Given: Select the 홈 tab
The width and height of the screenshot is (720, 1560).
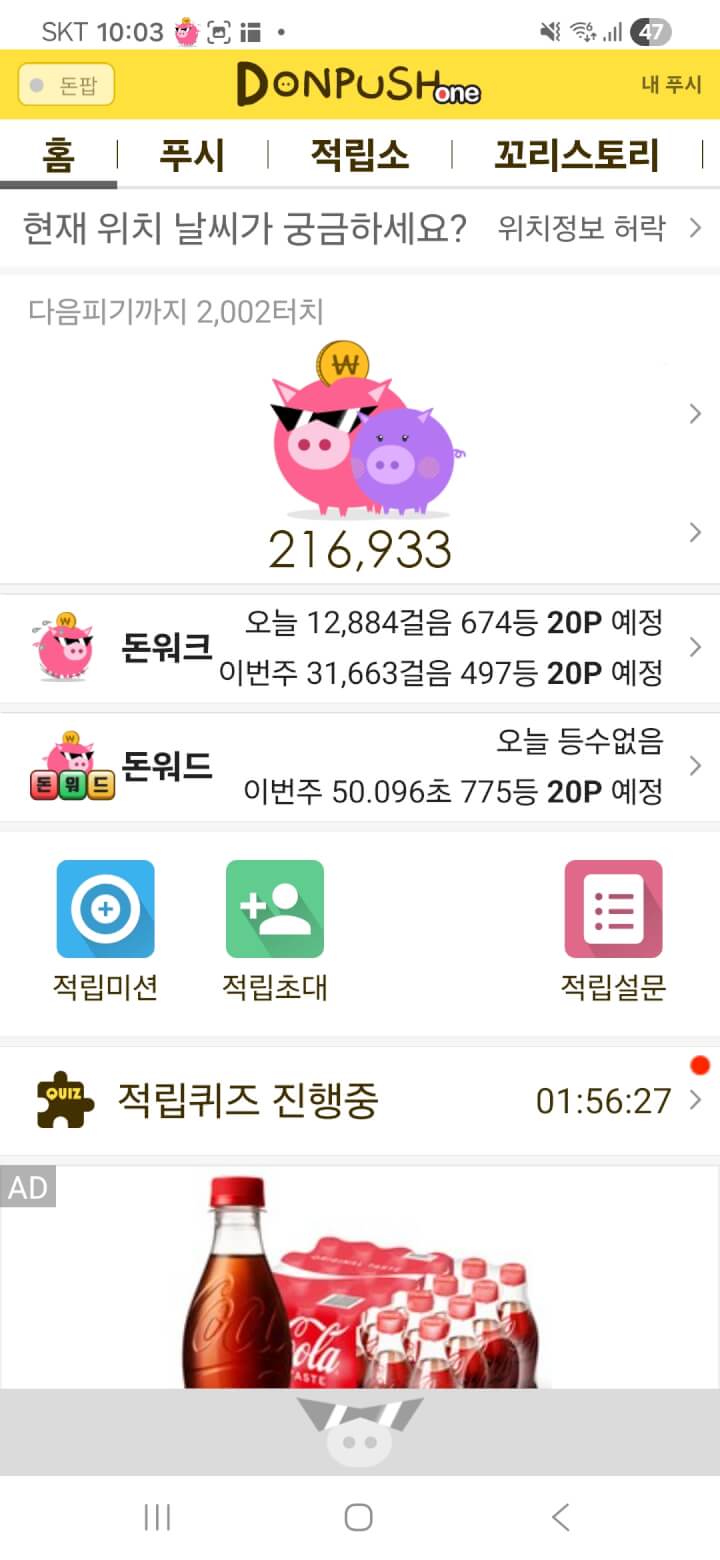Looking at the screenshot, I should coord(58,156).
